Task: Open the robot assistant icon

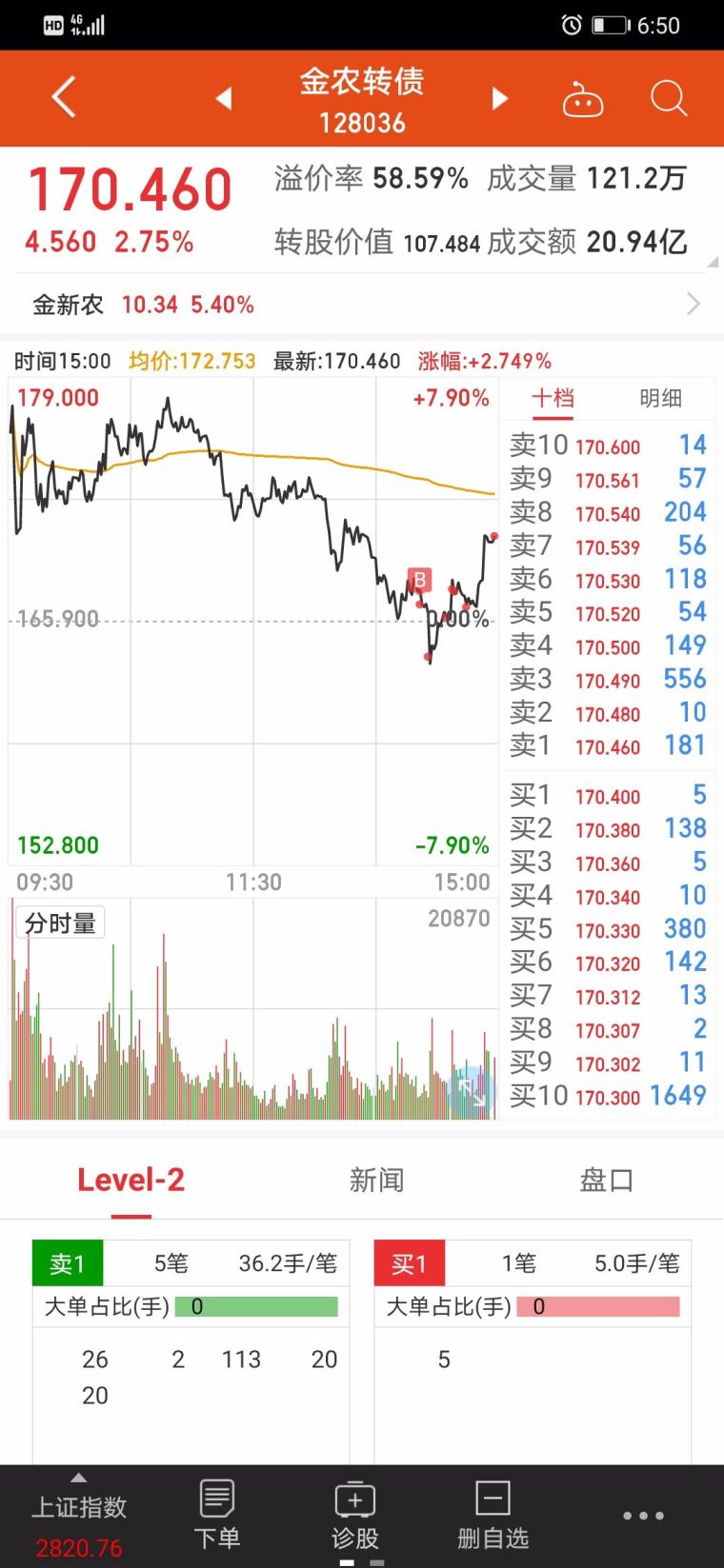Action: point(583,99)
